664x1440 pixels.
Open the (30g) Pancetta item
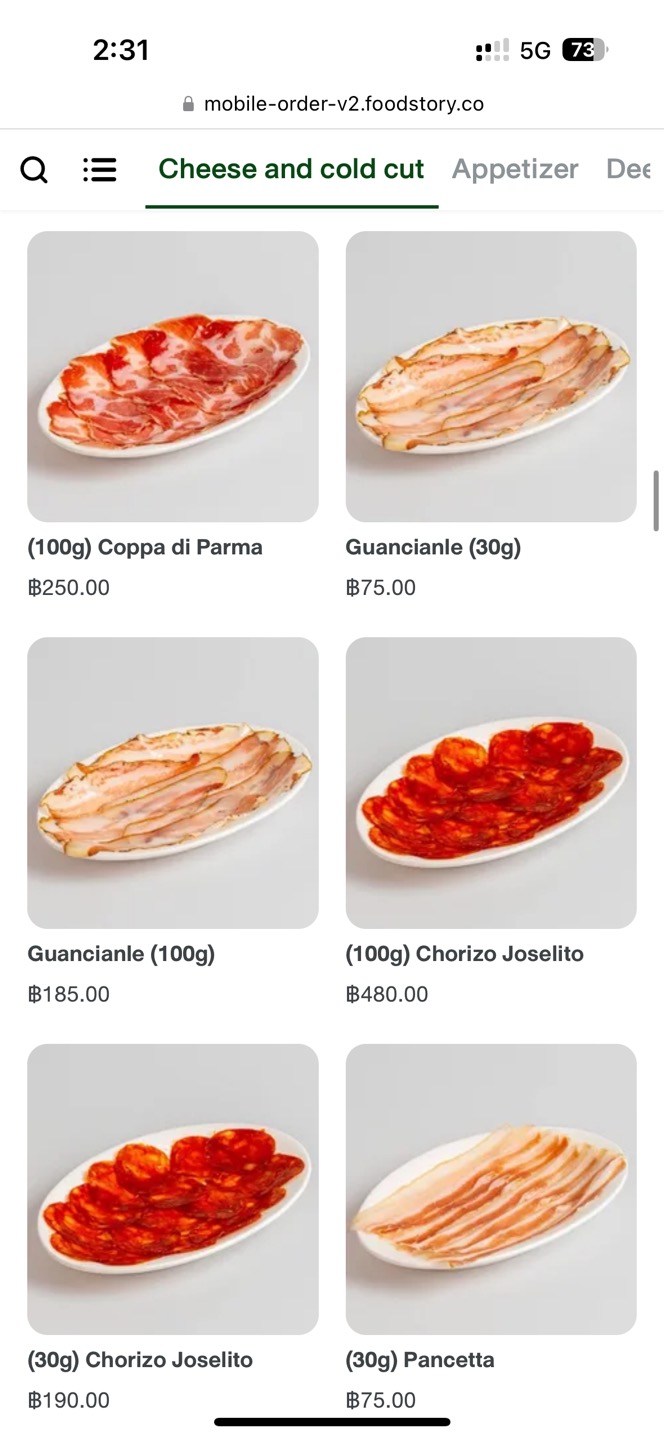click(x=491, y=1189)
